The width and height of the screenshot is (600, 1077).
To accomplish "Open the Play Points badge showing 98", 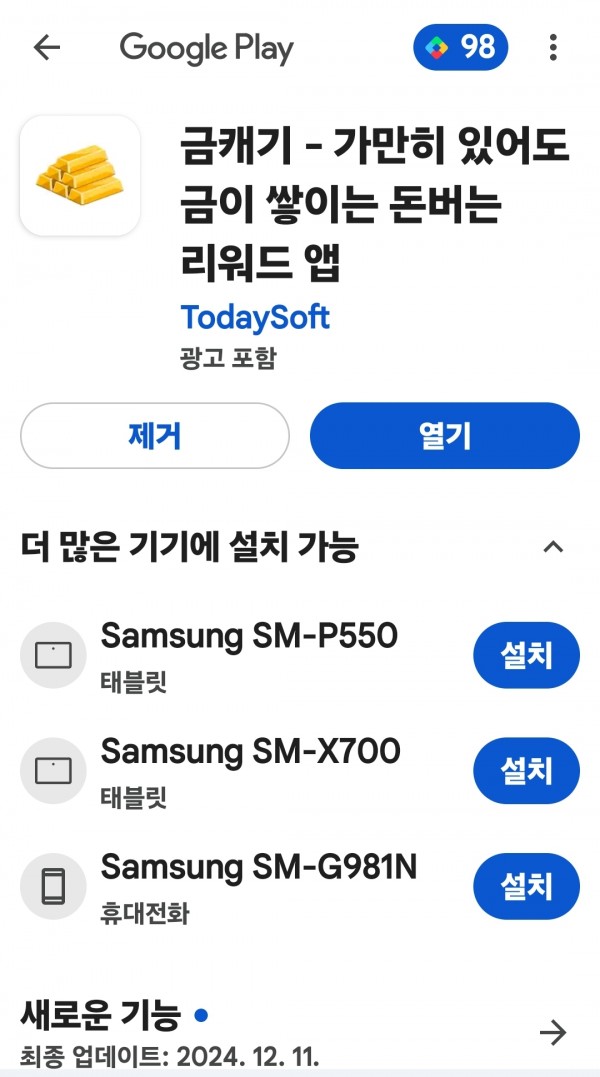I will click(x=460, y=47).
